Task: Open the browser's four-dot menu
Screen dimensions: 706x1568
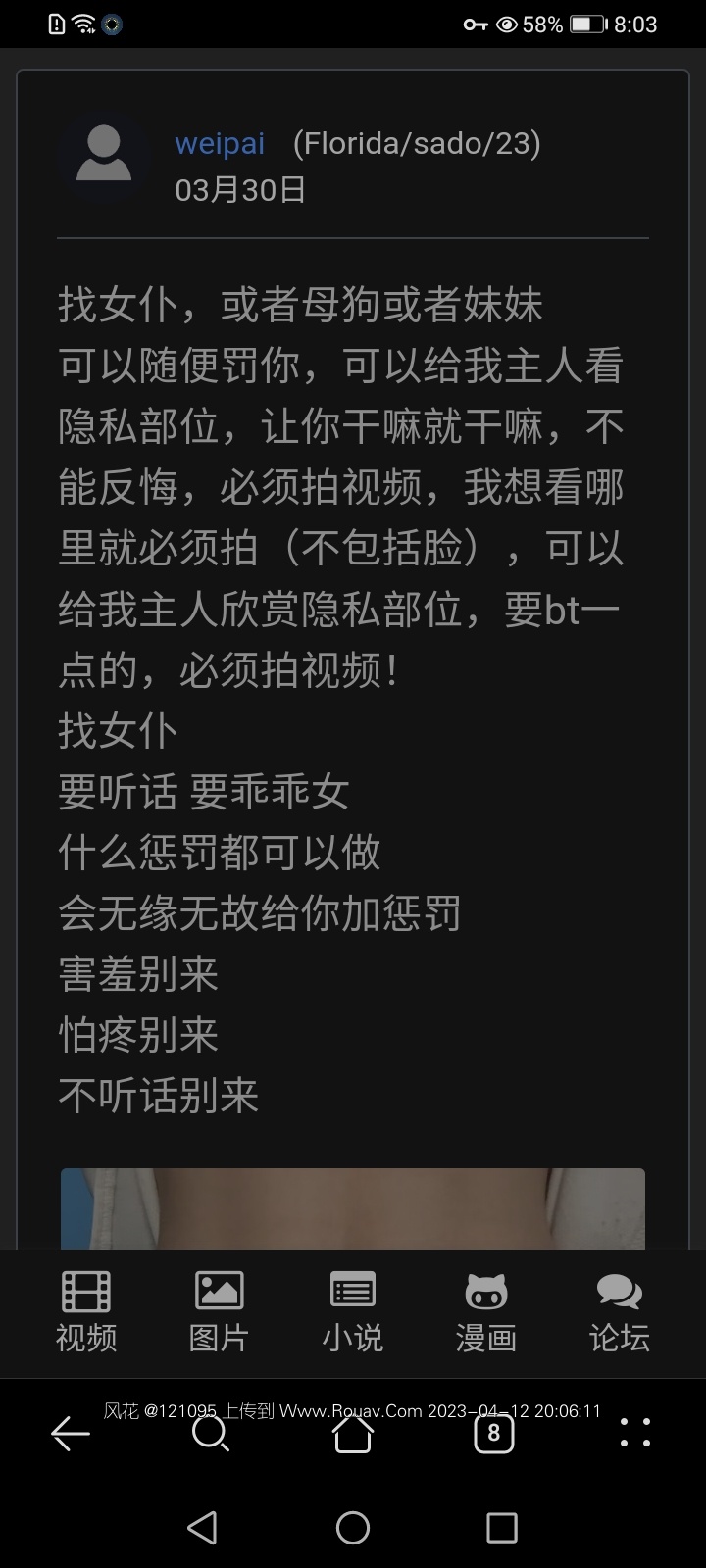Action: click(634, 1434)
